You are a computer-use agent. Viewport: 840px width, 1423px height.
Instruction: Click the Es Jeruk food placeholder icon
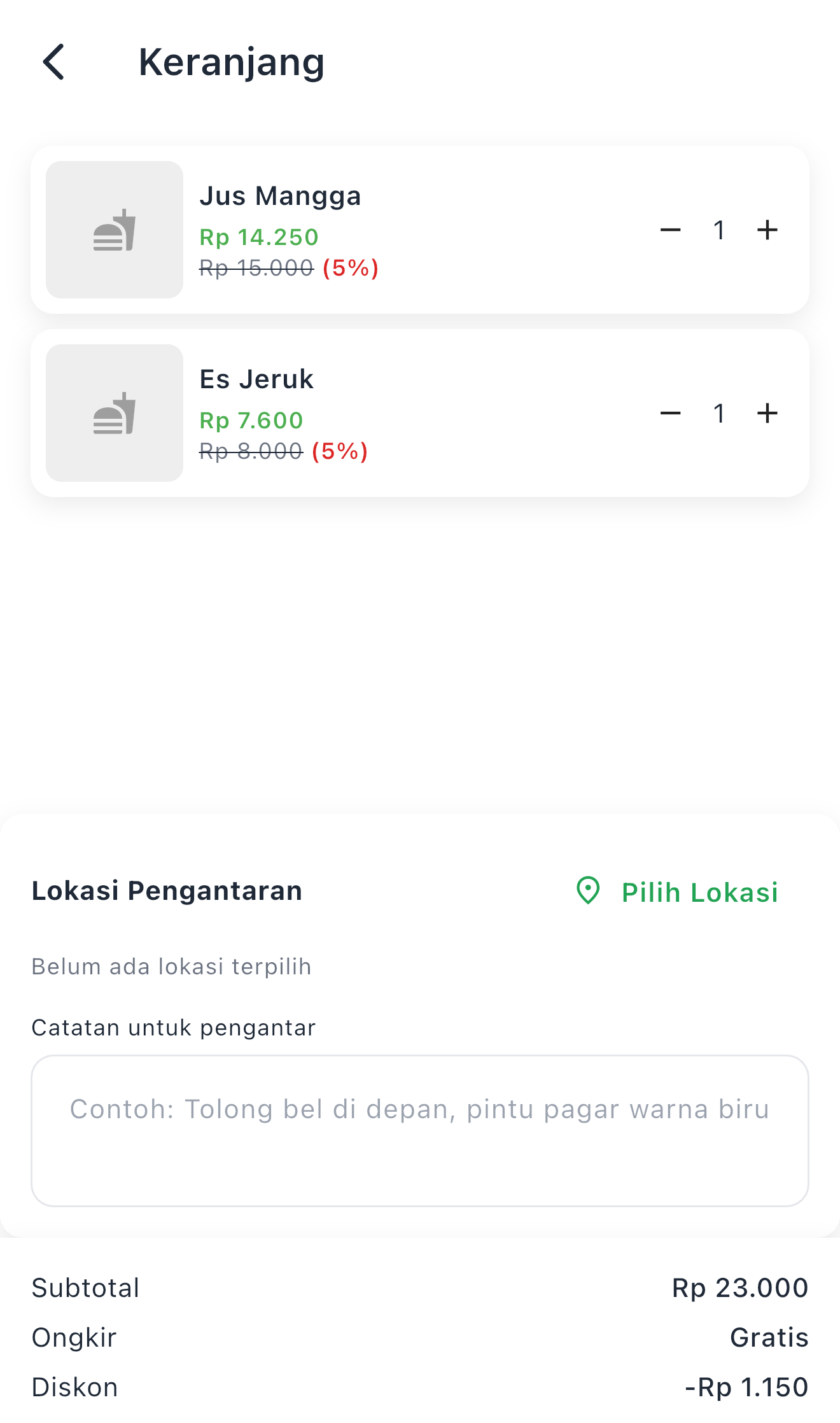(x=114, y=412)
